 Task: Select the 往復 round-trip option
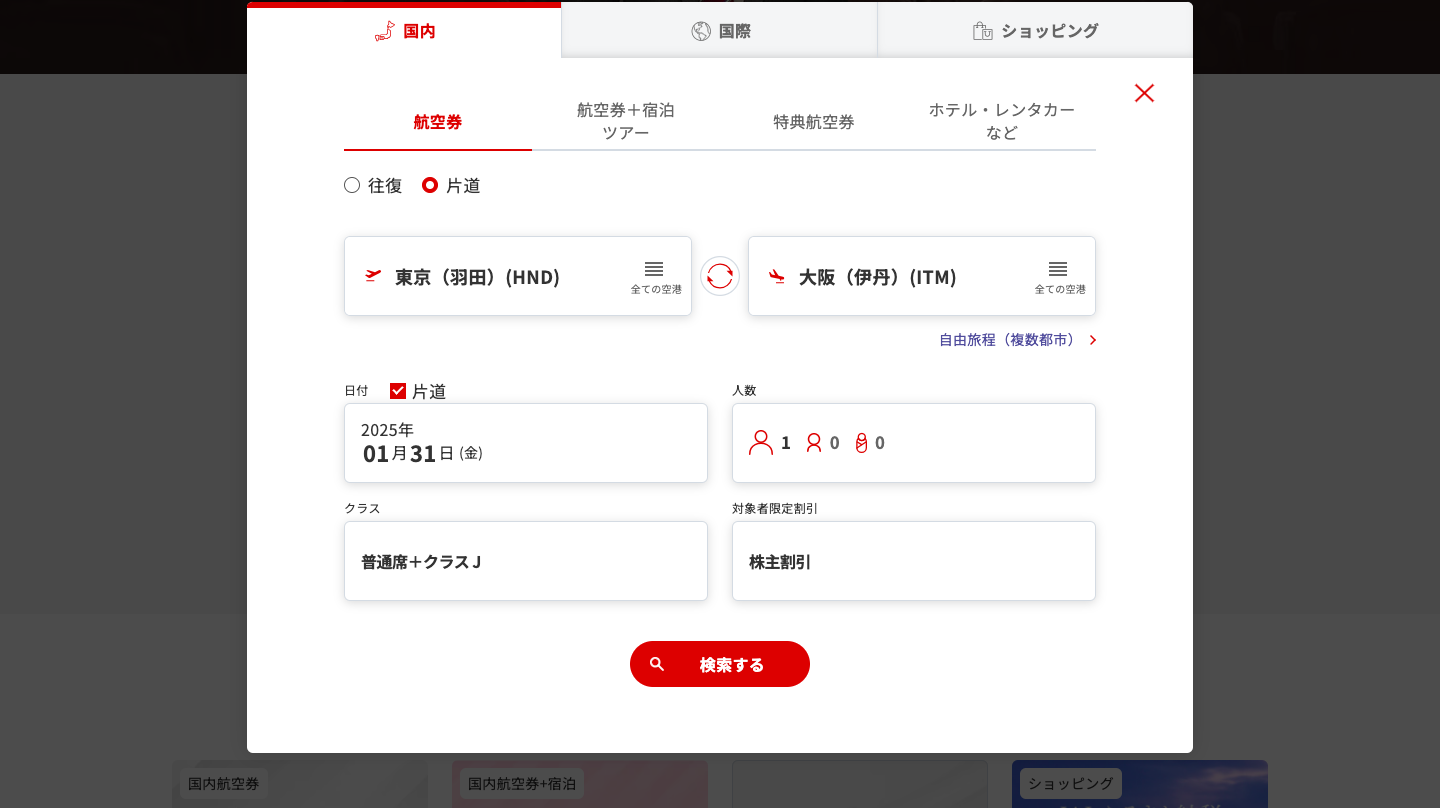[x=352, y=185]
